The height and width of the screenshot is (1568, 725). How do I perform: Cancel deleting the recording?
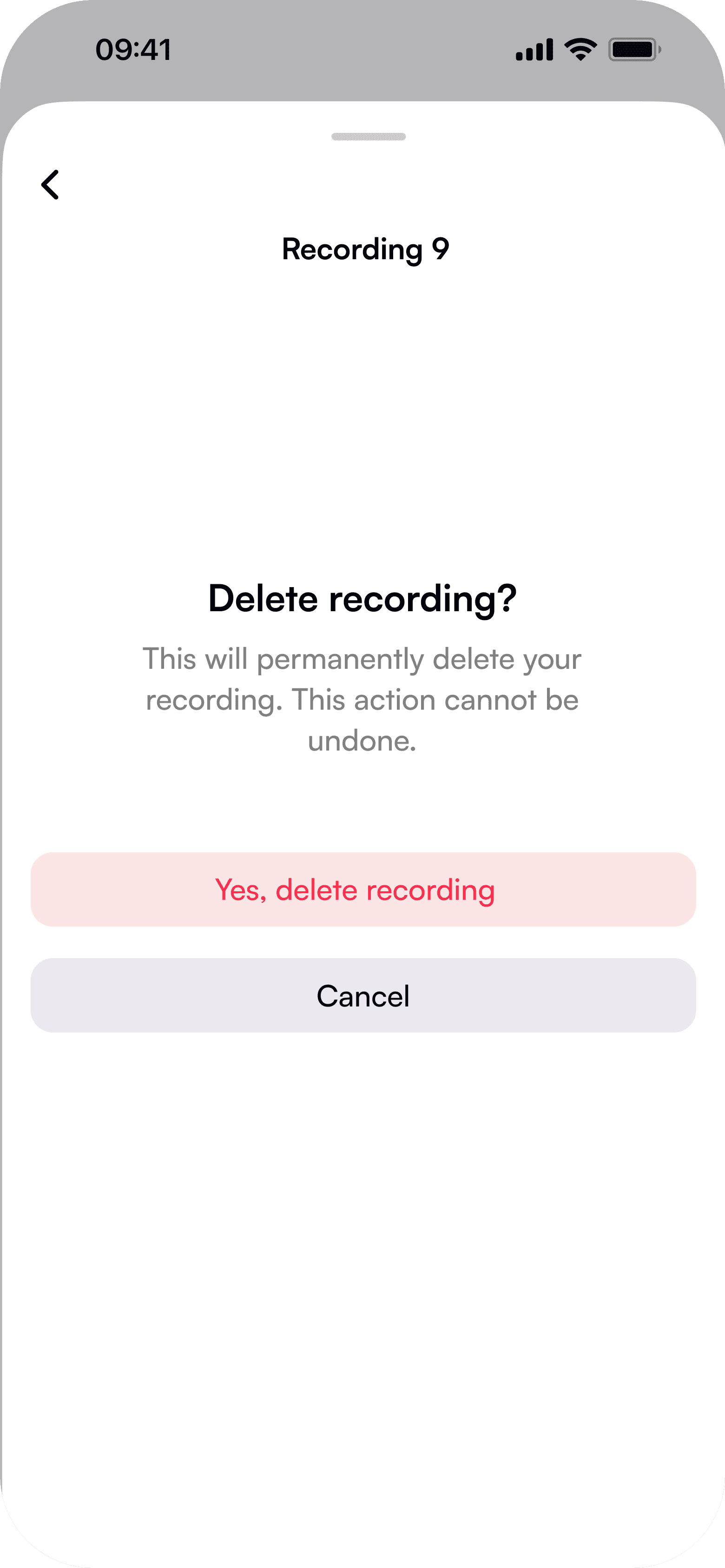pos(363,995)
